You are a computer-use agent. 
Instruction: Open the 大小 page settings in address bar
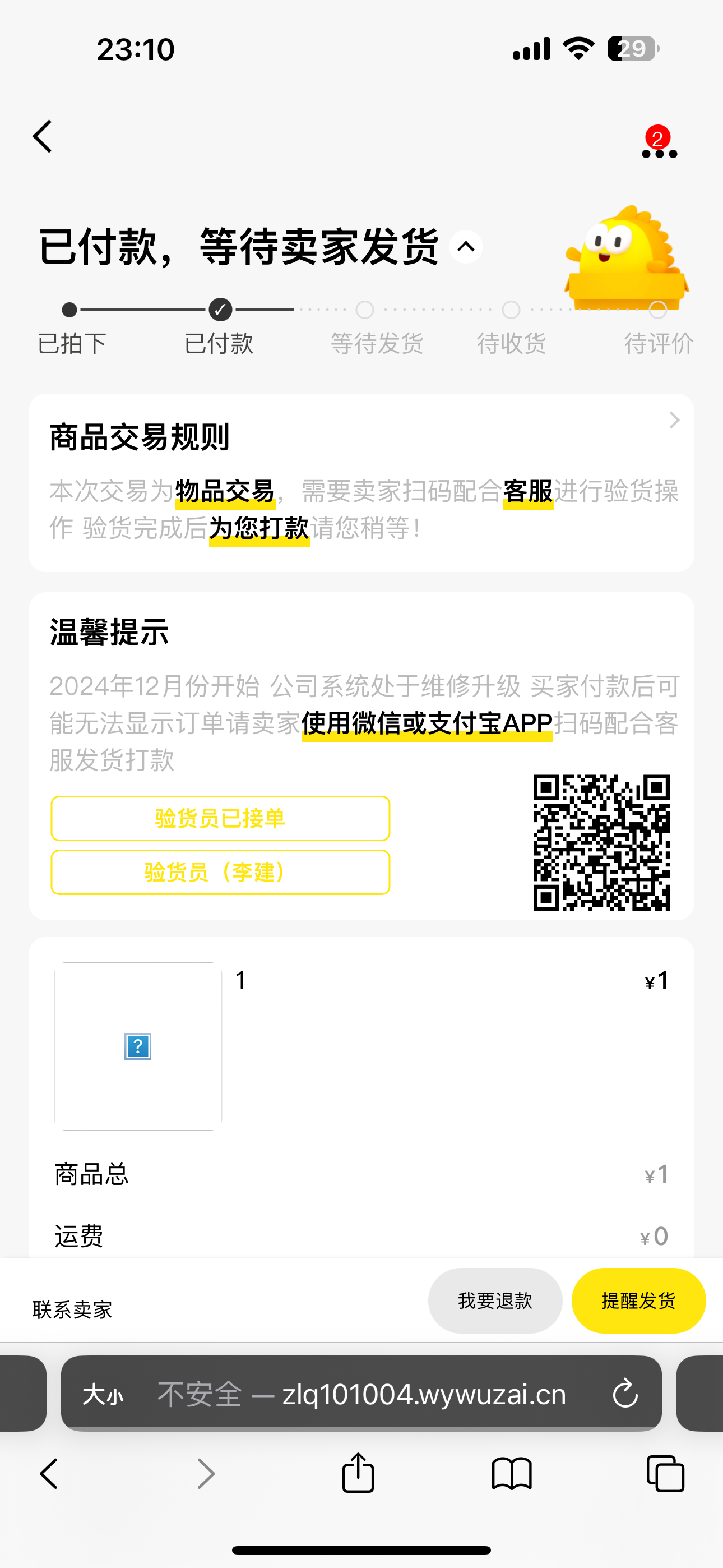(x=102, y=1394)
